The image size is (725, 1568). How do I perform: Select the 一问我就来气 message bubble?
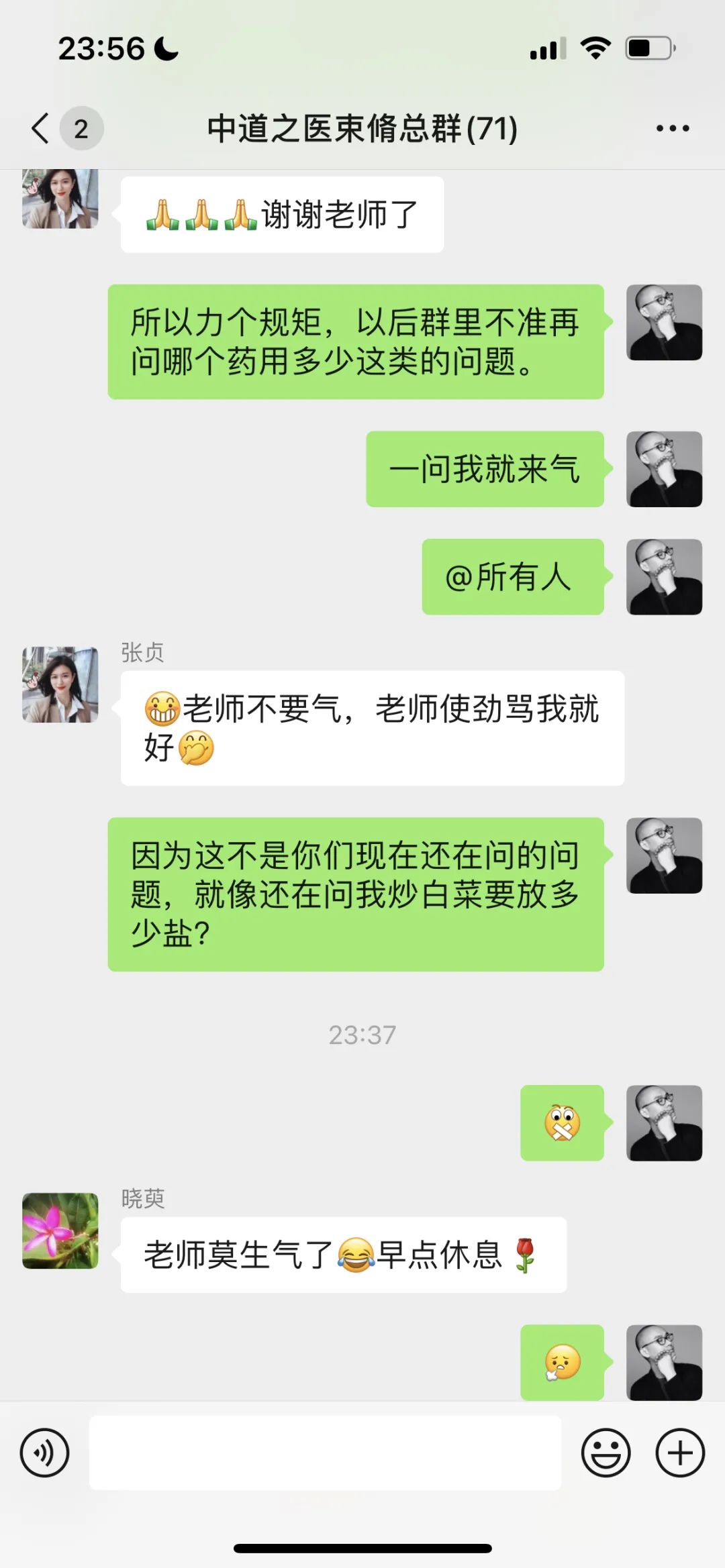click(485, 470)
